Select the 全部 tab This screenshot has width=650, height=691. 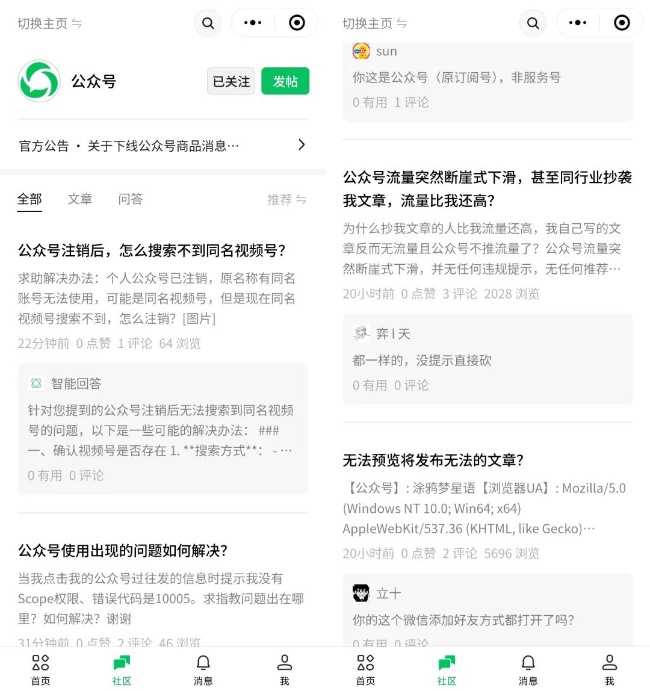click(30, 199)
